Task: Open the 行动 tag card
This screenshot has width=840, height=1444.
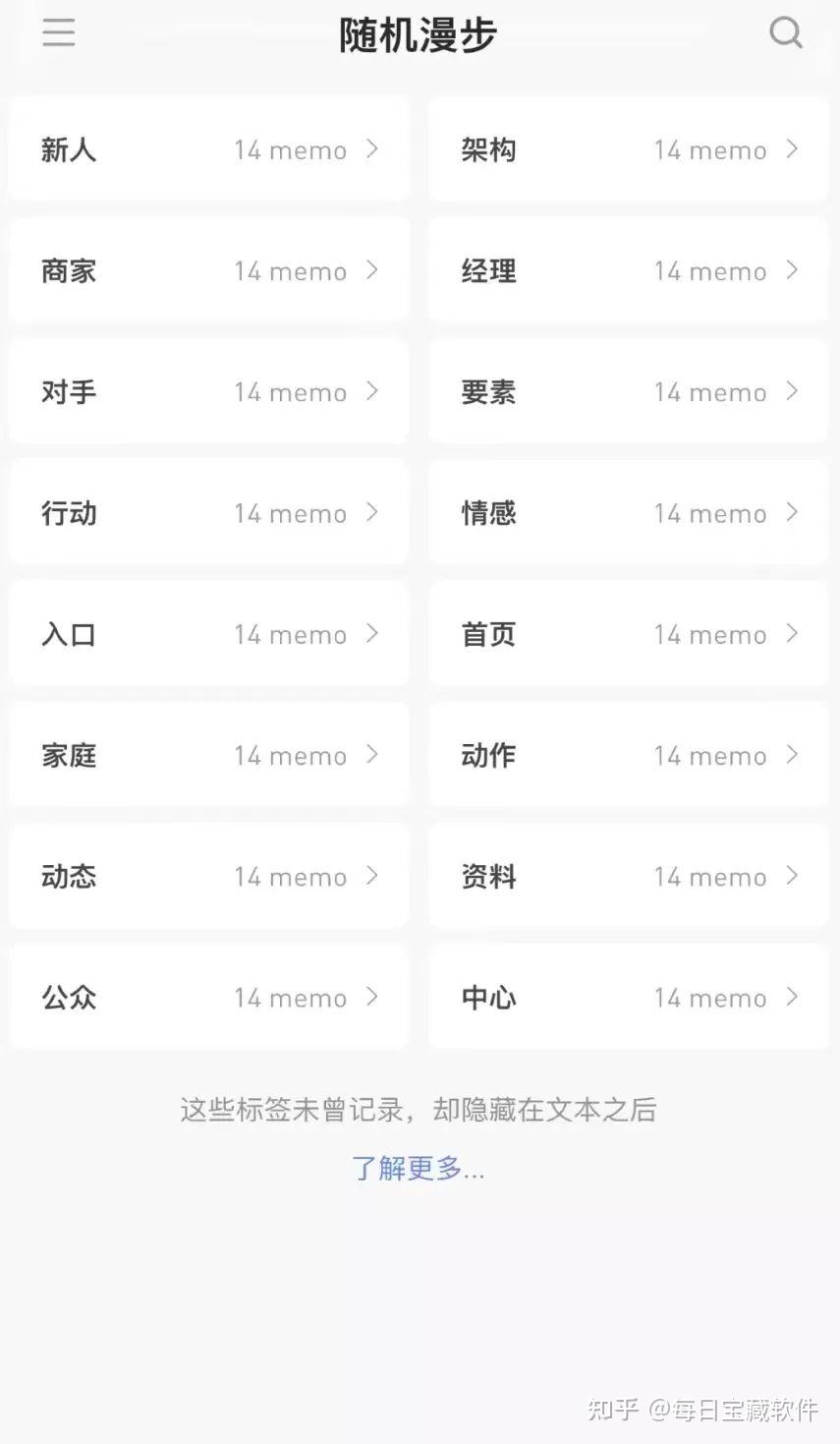Action: (x=208, y=512)
